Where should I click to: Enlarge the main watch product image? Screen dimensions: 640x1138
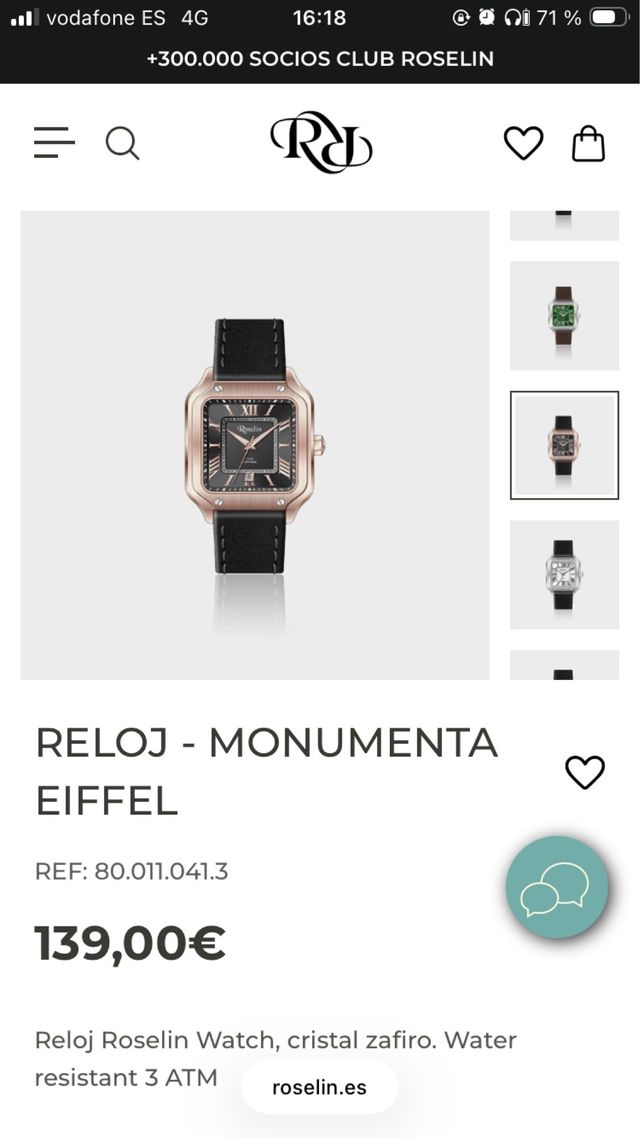coord(255,445)
